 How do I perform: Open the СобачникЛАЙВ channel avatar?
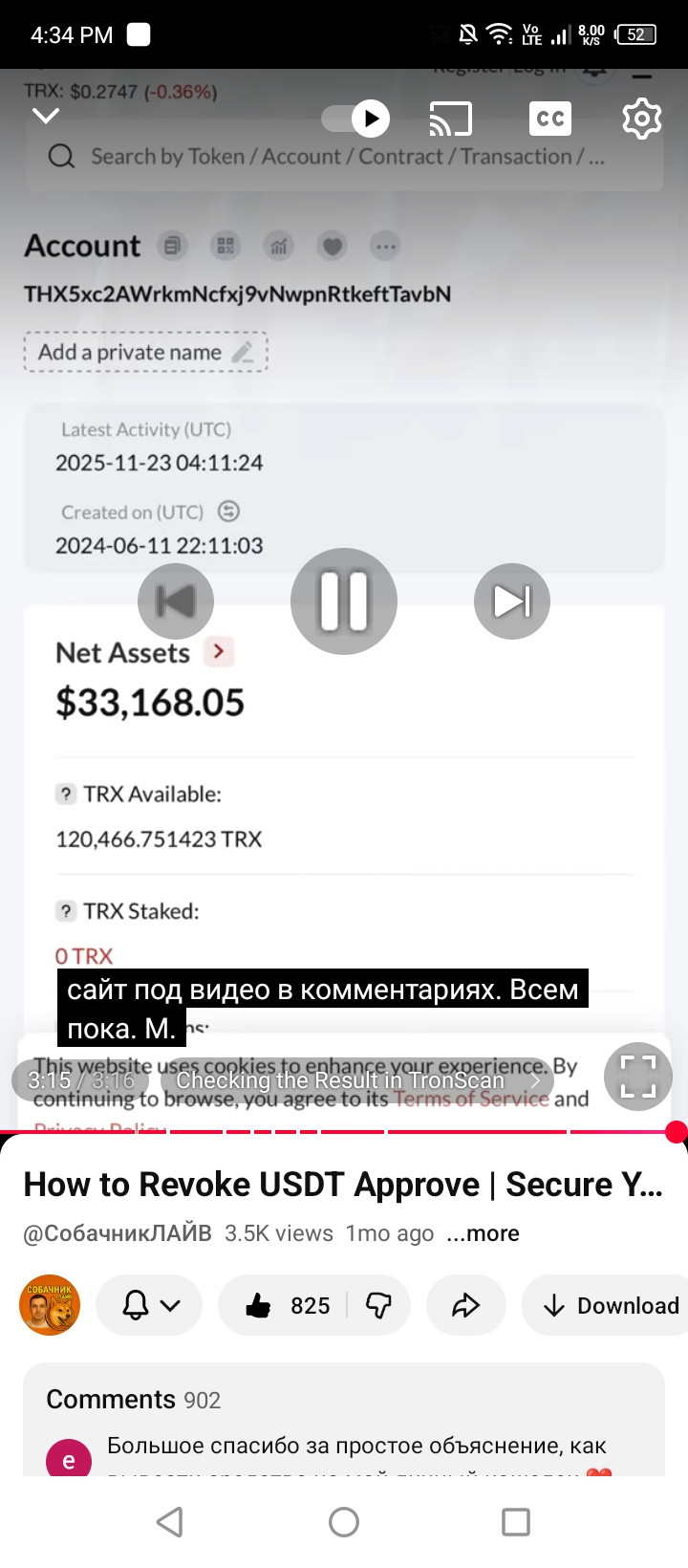(50, 1305)
